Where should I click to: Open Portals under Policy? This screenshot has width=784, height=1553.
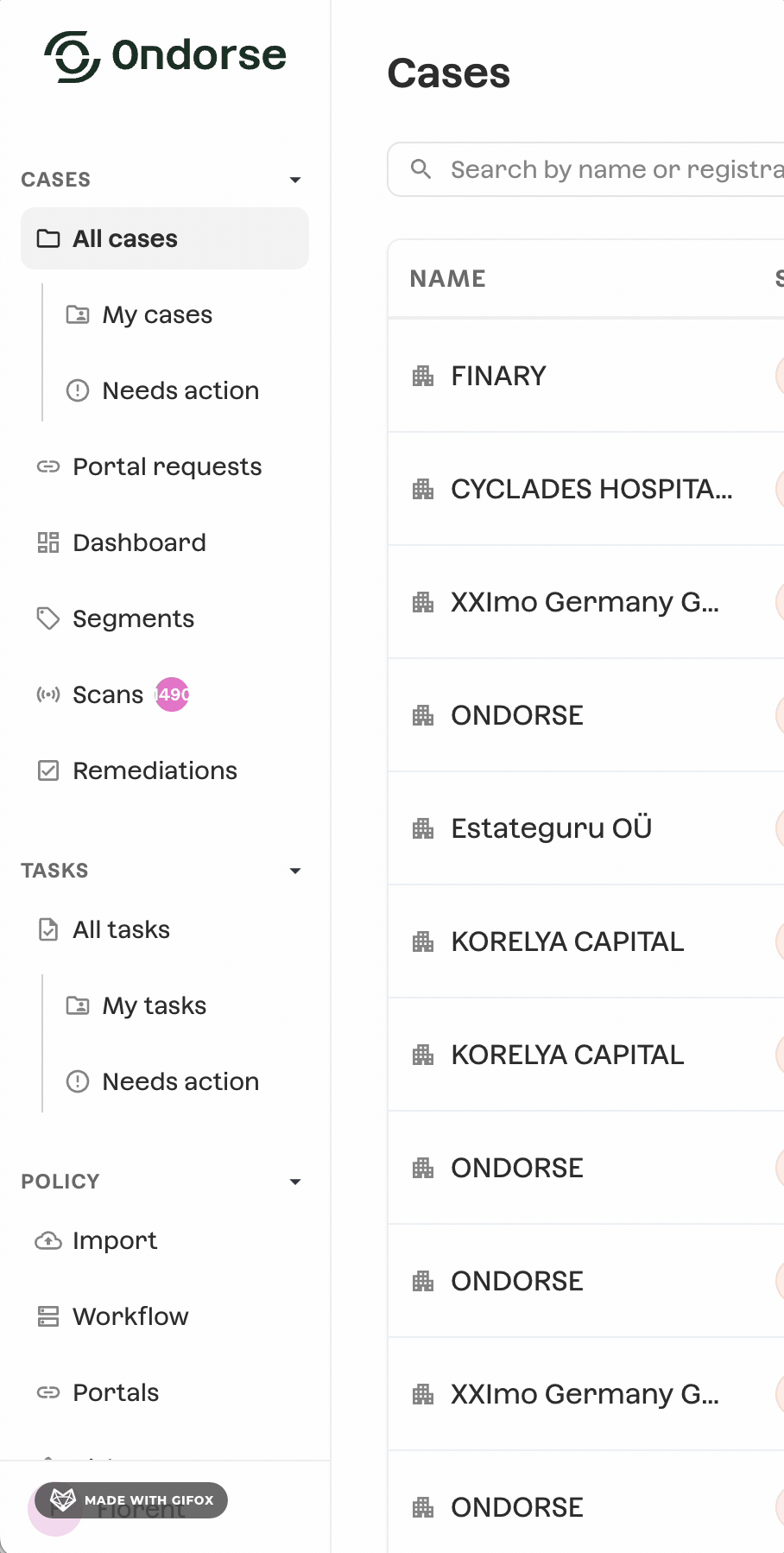116,1392
